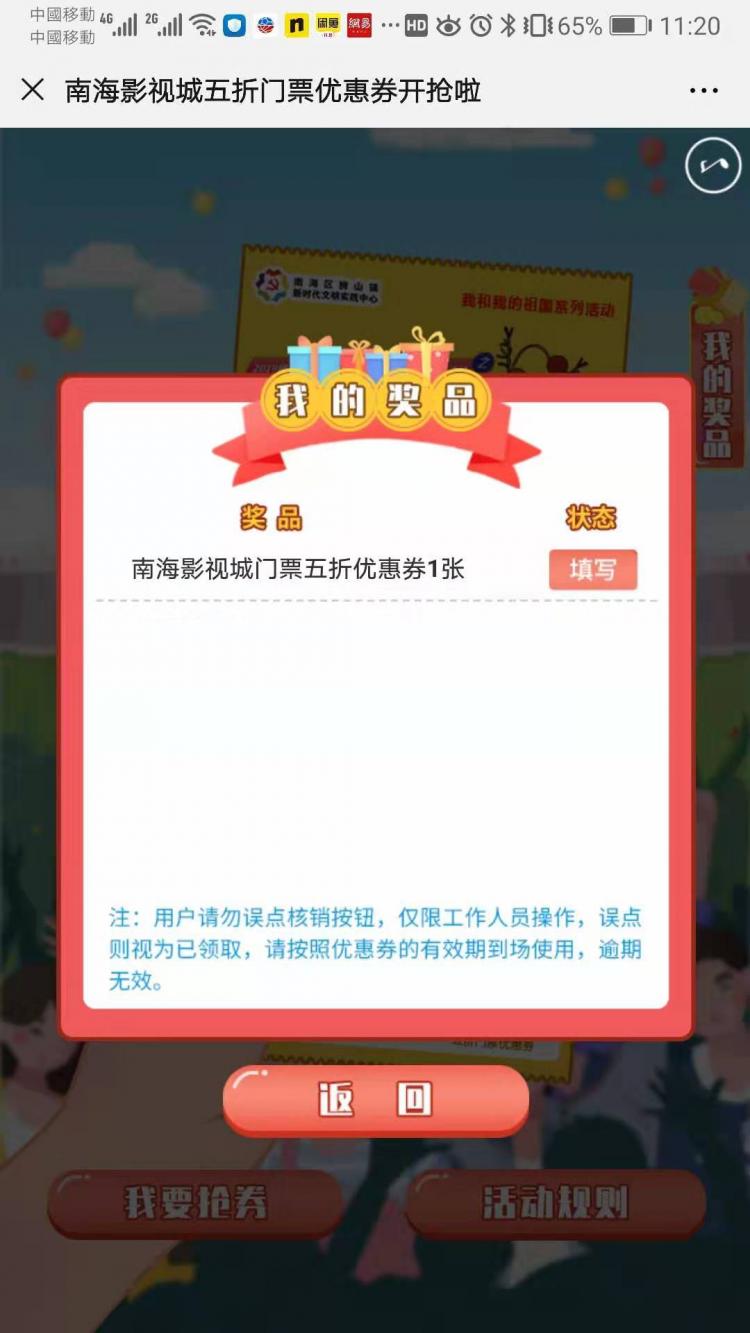Close the webpage with the X icon
The width and height of the screenshot is (750, 1333).
pyautogui.click(x=33, y=90)
